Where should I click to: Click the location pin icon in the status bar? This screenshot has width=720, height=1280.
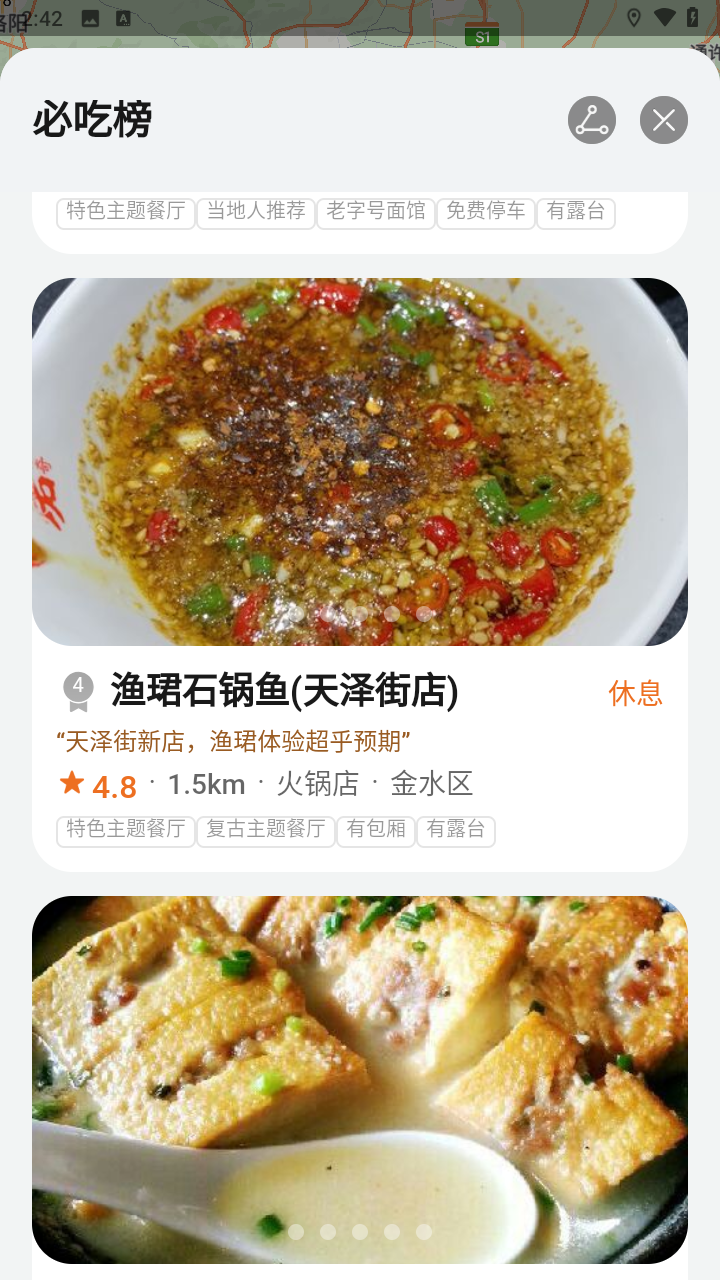tap(634, 16)
